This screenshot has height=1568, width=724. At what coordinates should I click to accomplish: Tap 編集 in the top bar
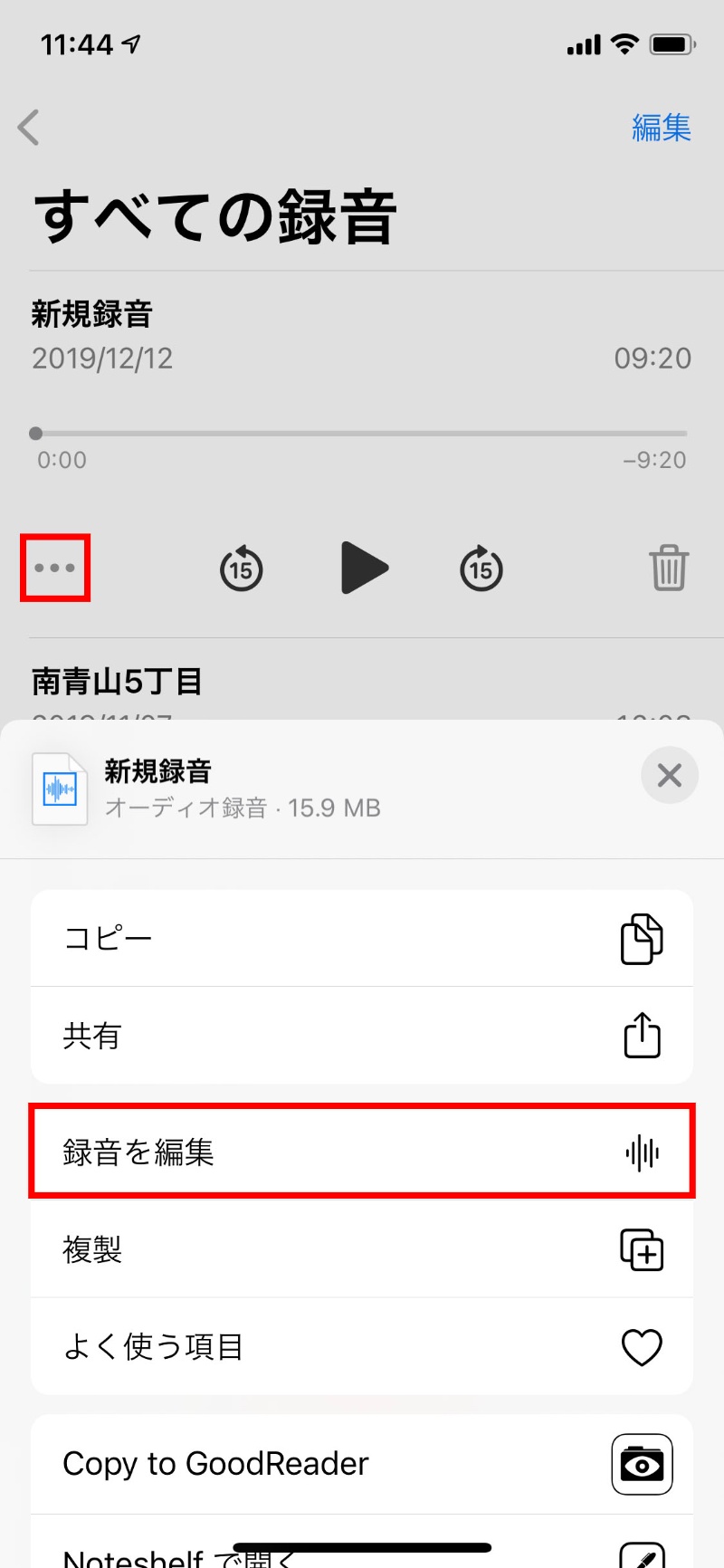pyautogui.click(x=661, y=128)
